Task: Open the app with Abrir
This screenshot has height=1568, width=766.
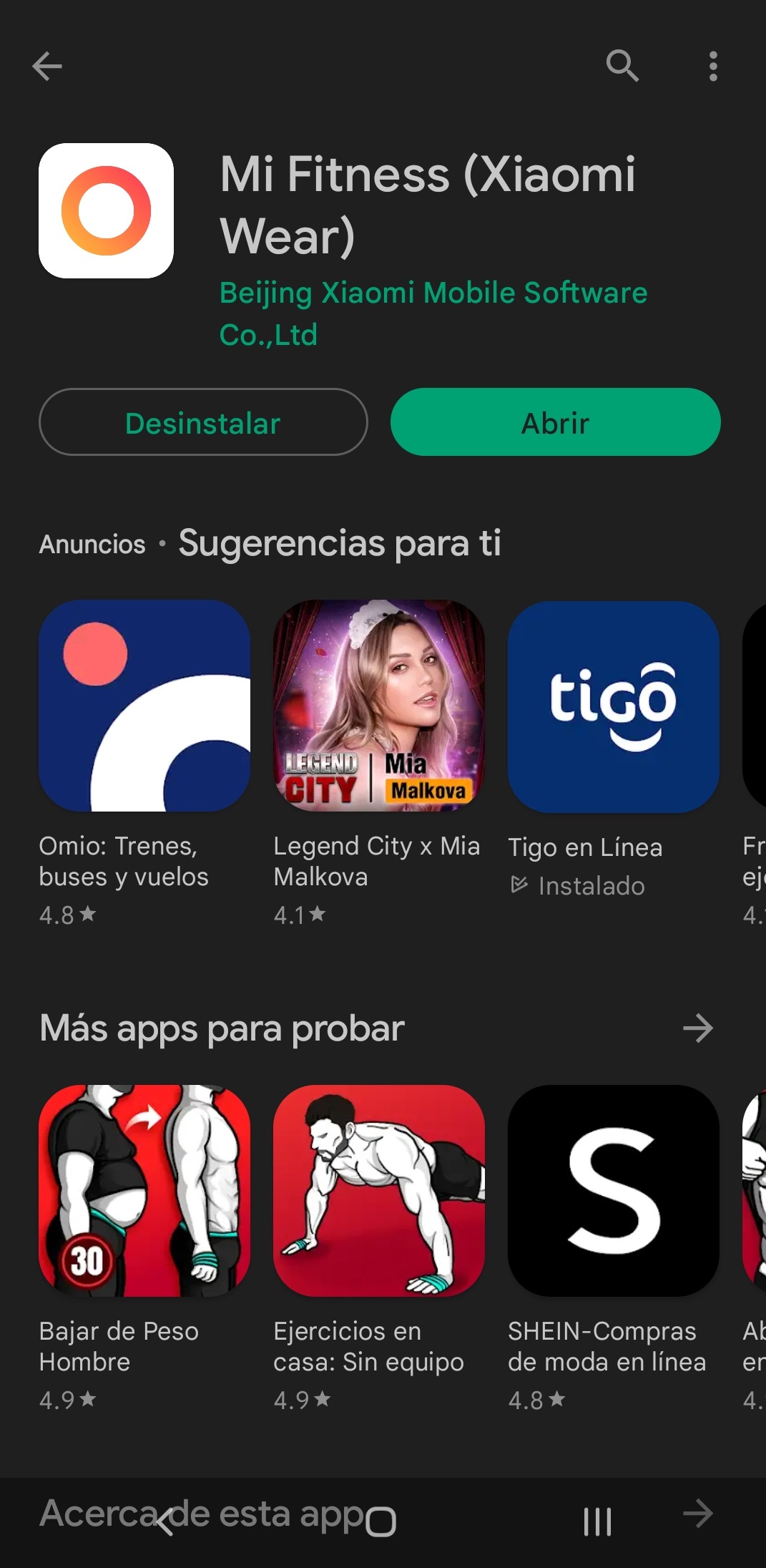Action: [555, 422]
